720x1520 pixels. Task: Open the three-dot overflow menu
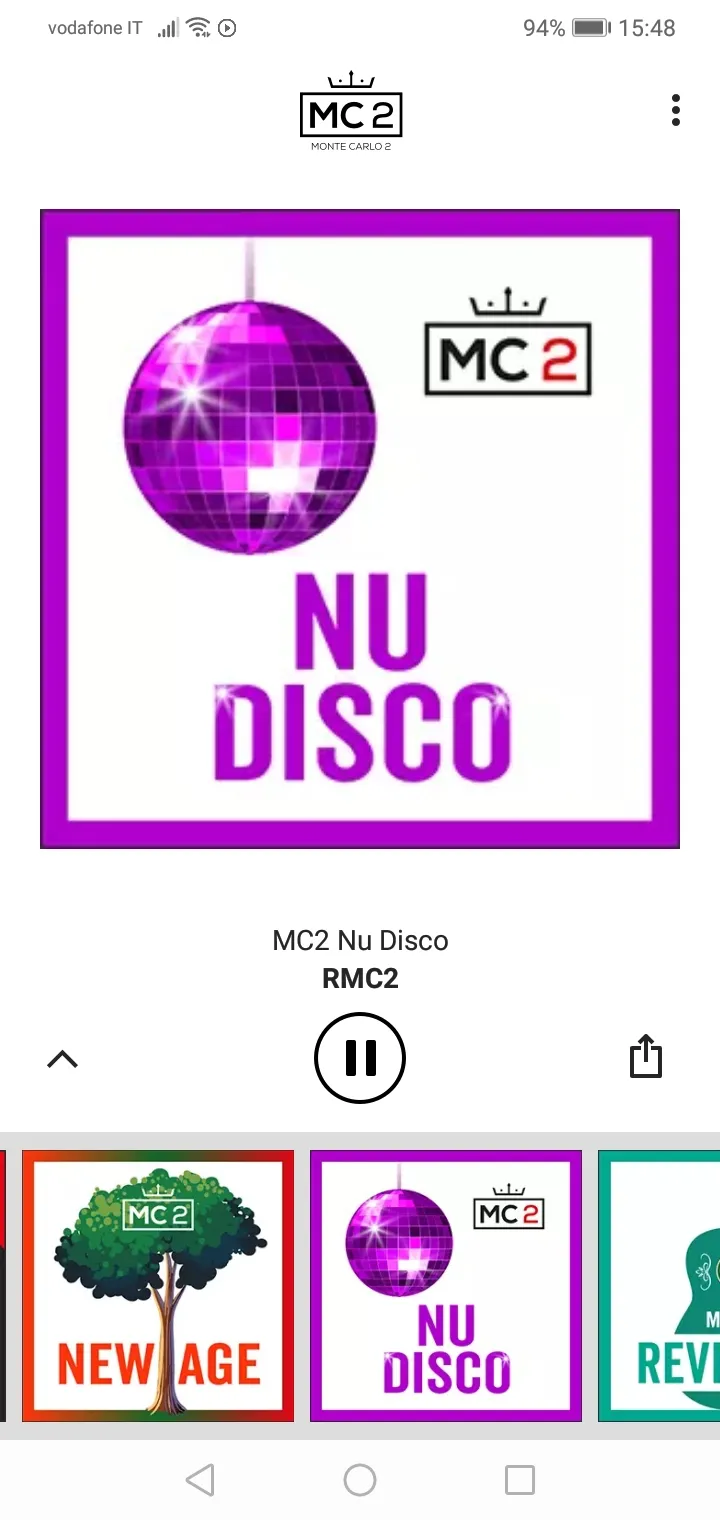(676, 110)
